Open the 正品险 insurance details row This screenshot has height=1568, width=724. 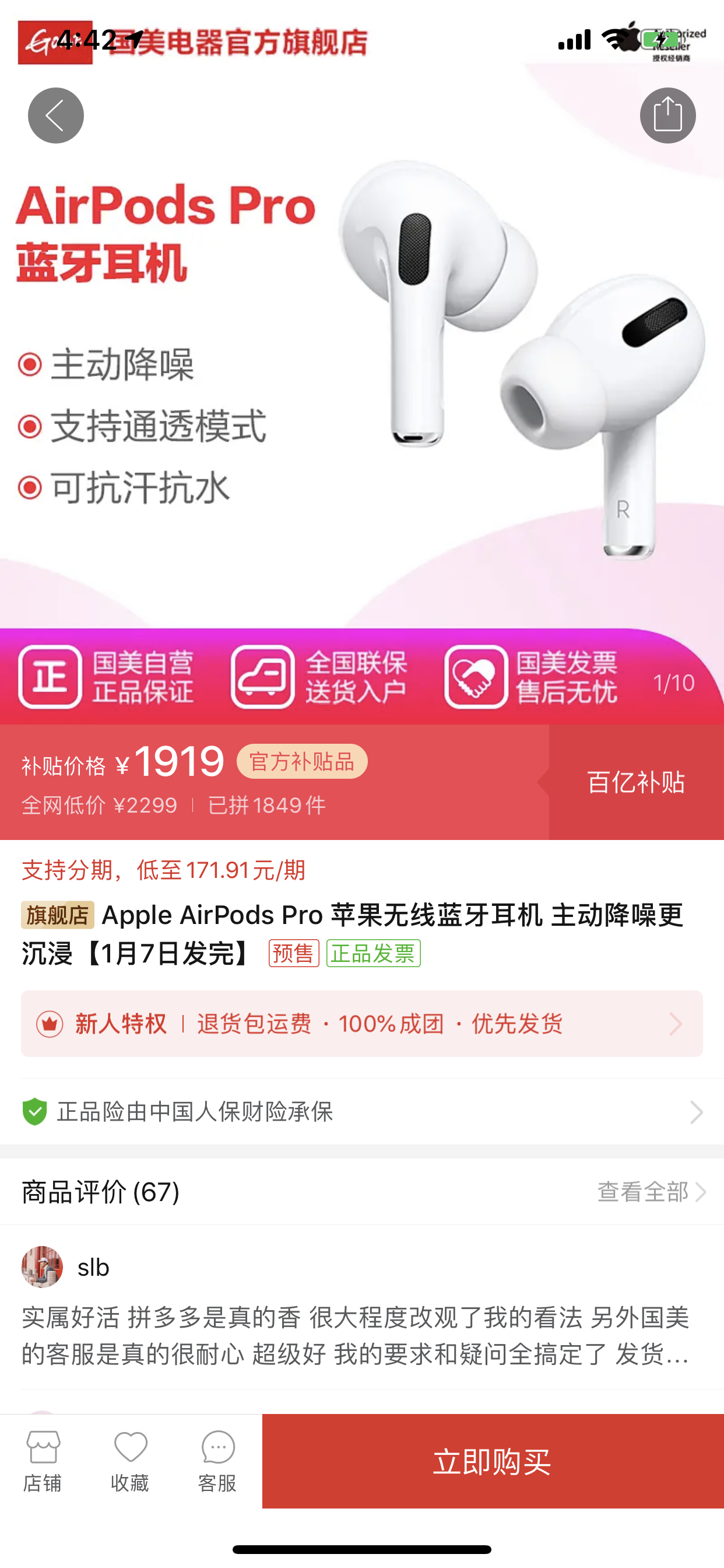(361, 1112)
